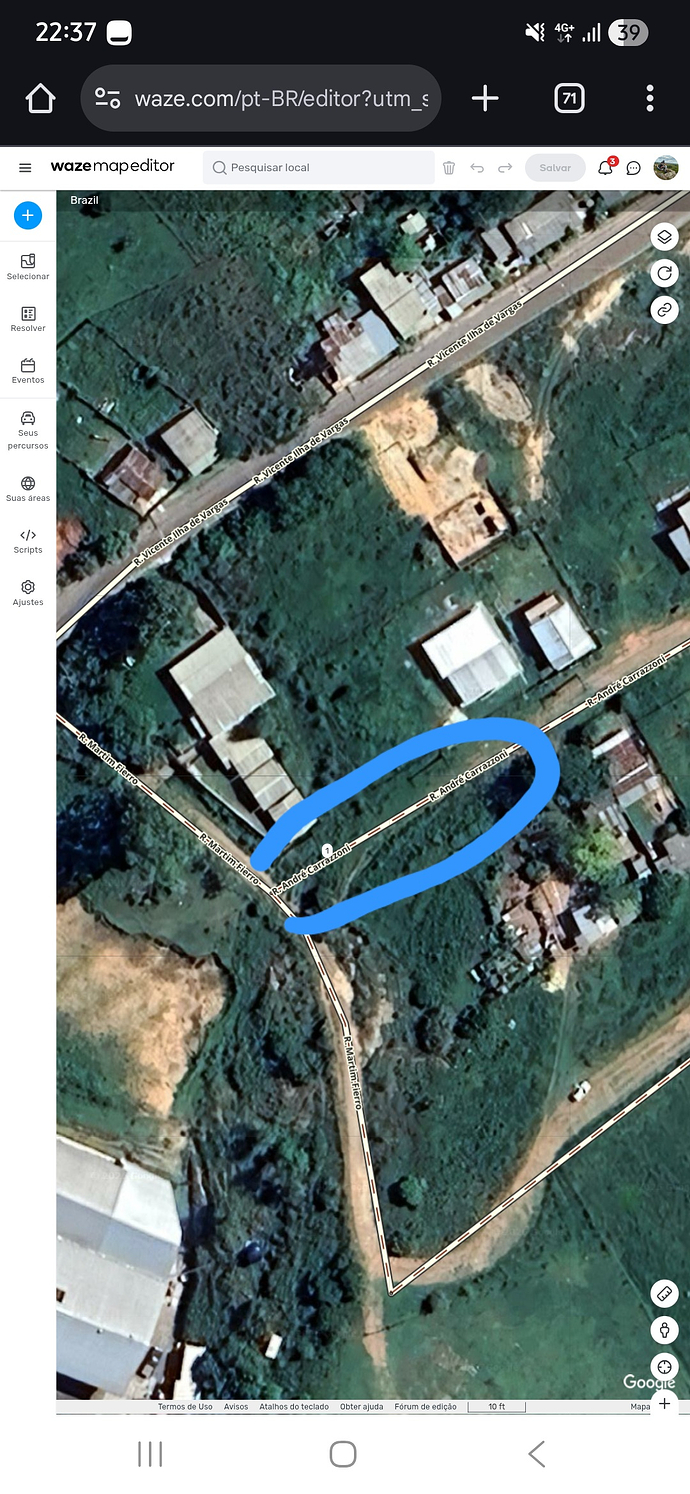Open the tab switcher showing 71
Viewport: 690px width, 1494px height.
pos(569,98)
